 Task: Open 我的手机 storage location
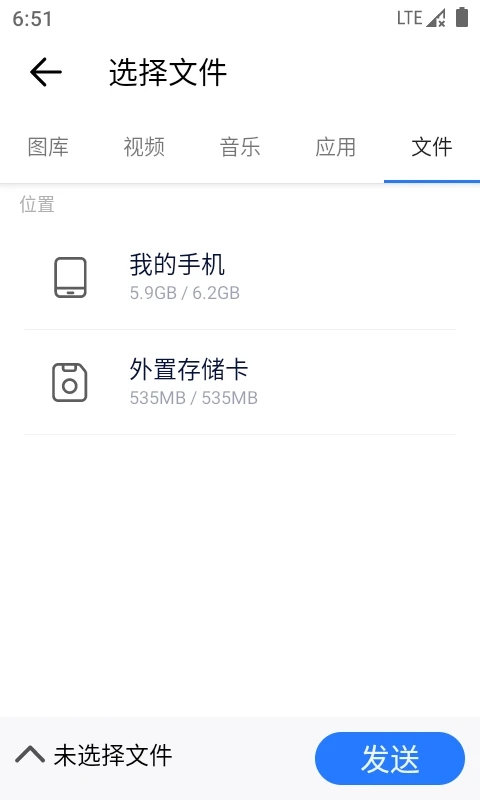coord(240,277)
